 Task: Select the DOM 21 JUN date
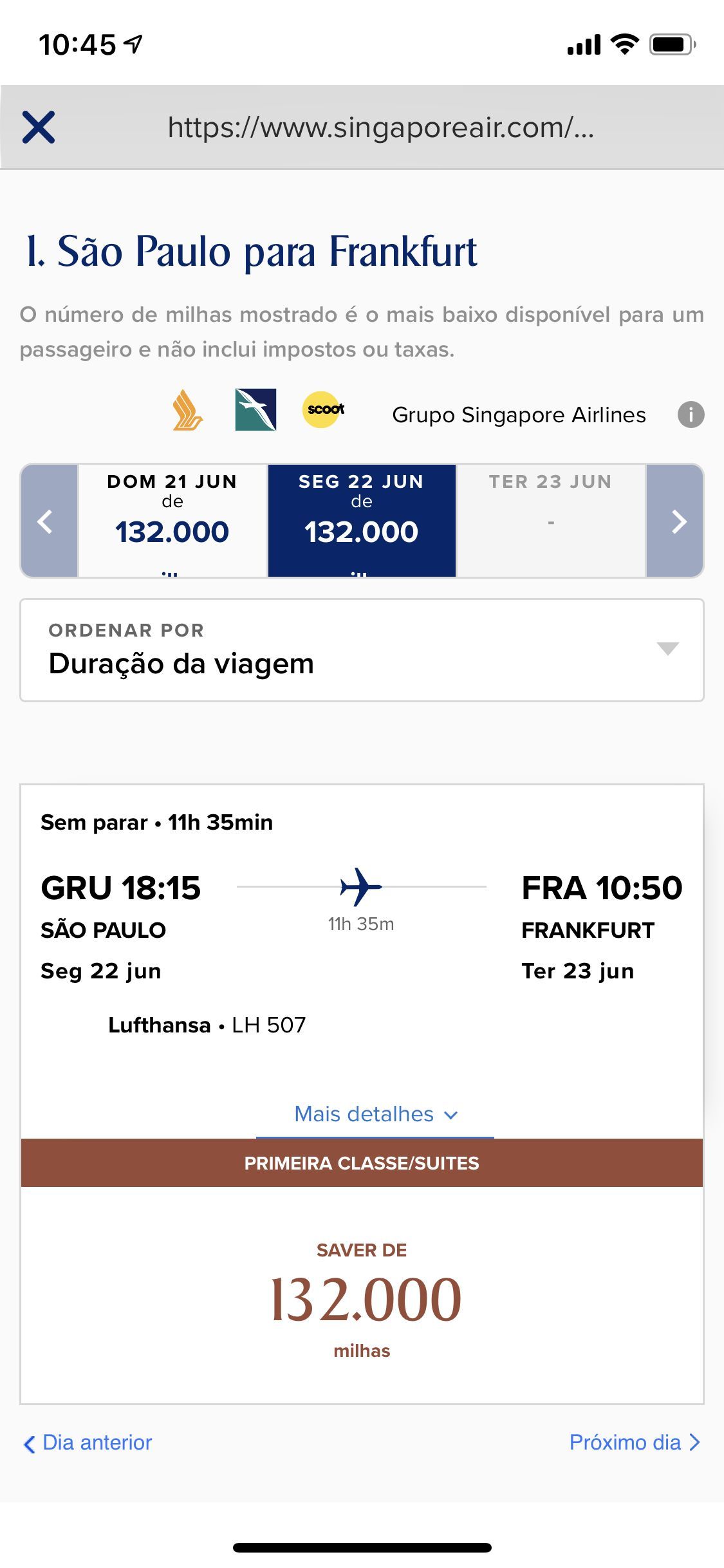click(x=172, y=521)
